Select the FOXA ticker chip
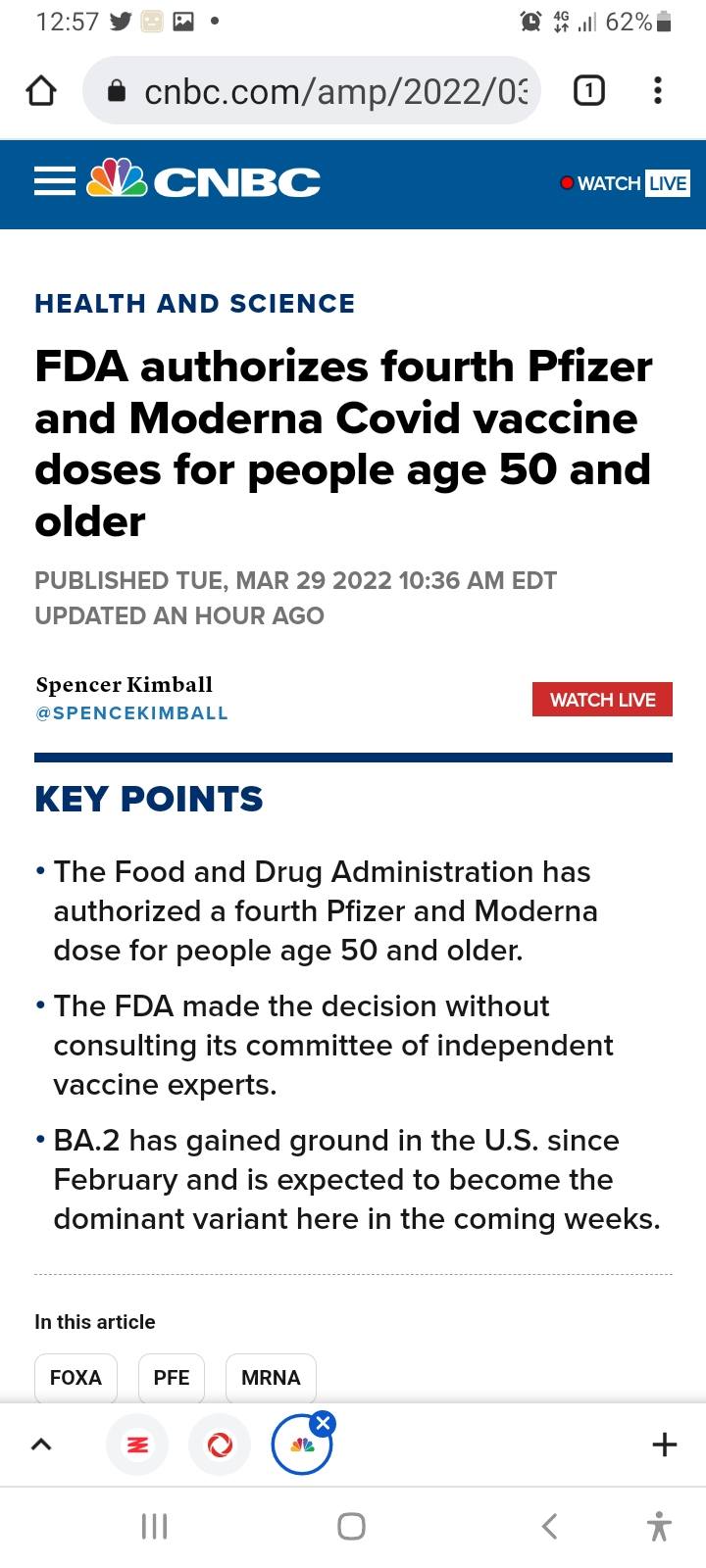The height and width of the screenshot is (1568, 706). [x=76, y=1378]
